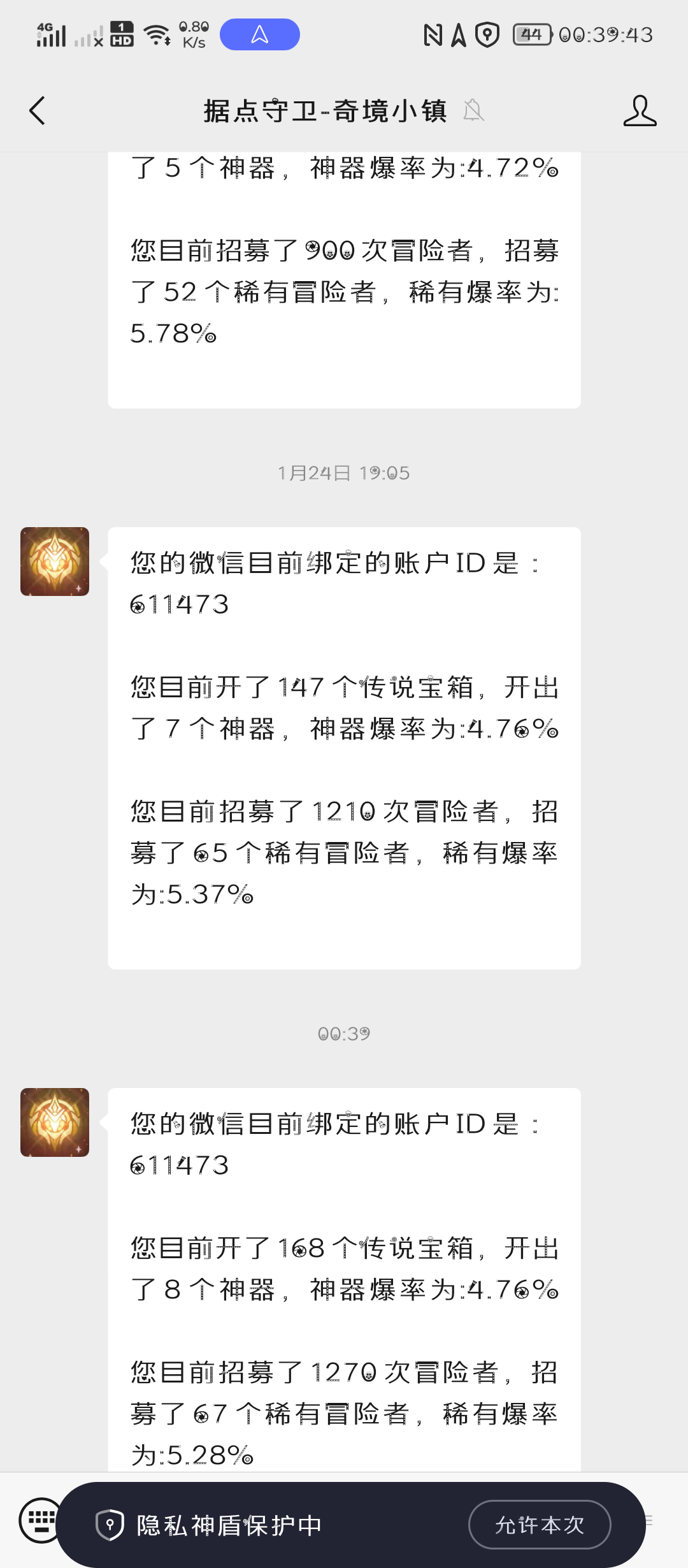This screenshot has height=1568, width=688.
Task: Open the account profile icon
Action: click(x=640, y=111)
